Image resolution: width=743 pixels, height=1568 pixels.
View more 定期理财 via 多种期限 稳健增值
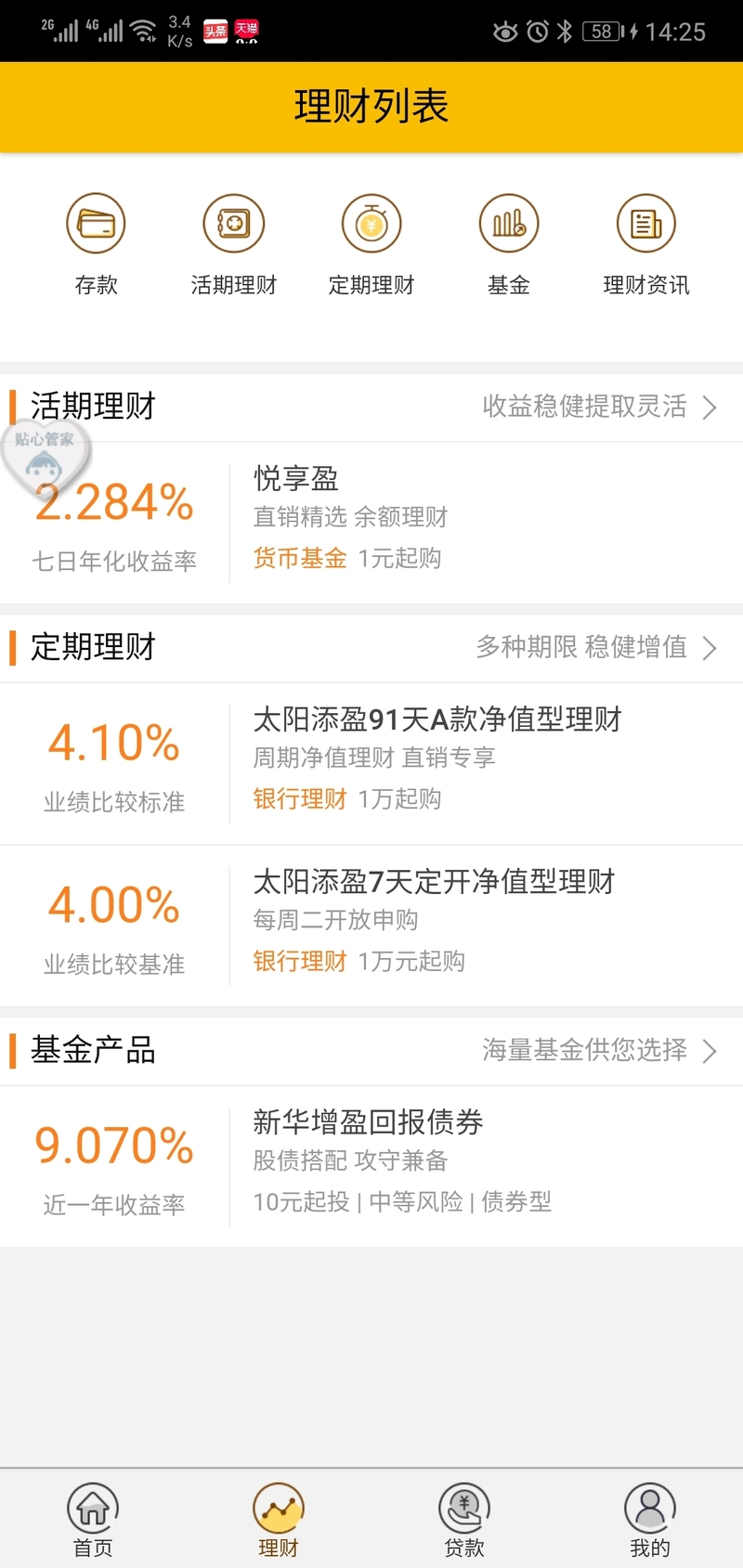[x=597, y=647]
